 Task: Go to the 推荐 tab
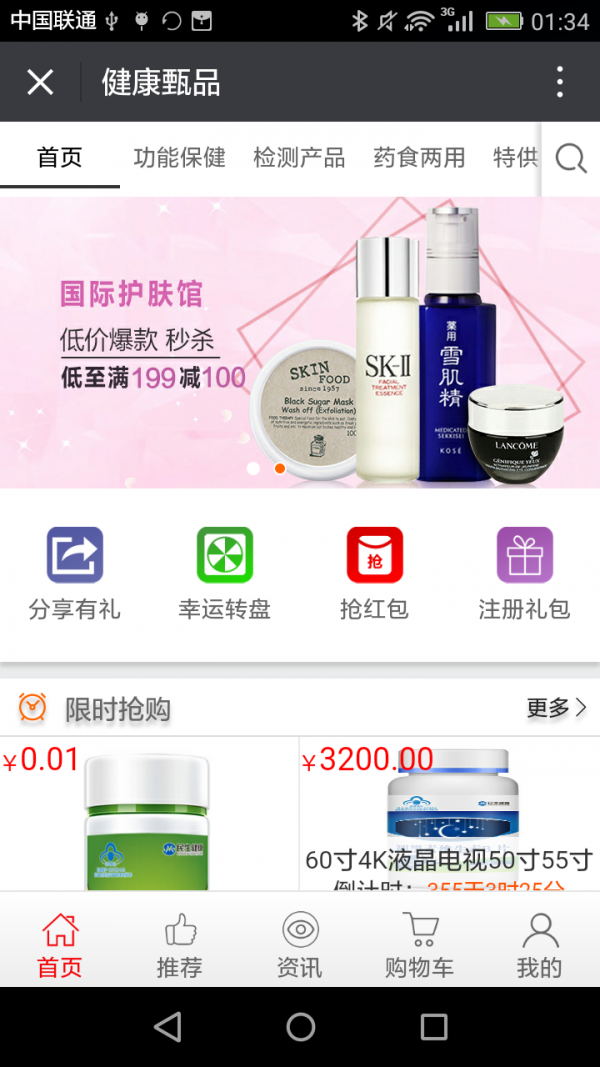tap(179, 945)
